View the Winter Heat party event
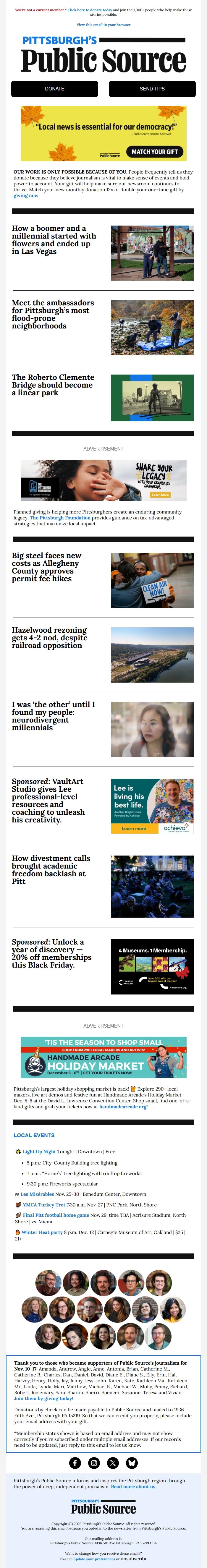The width and height of the screenshot is (207, 1568). [42, 1232]
